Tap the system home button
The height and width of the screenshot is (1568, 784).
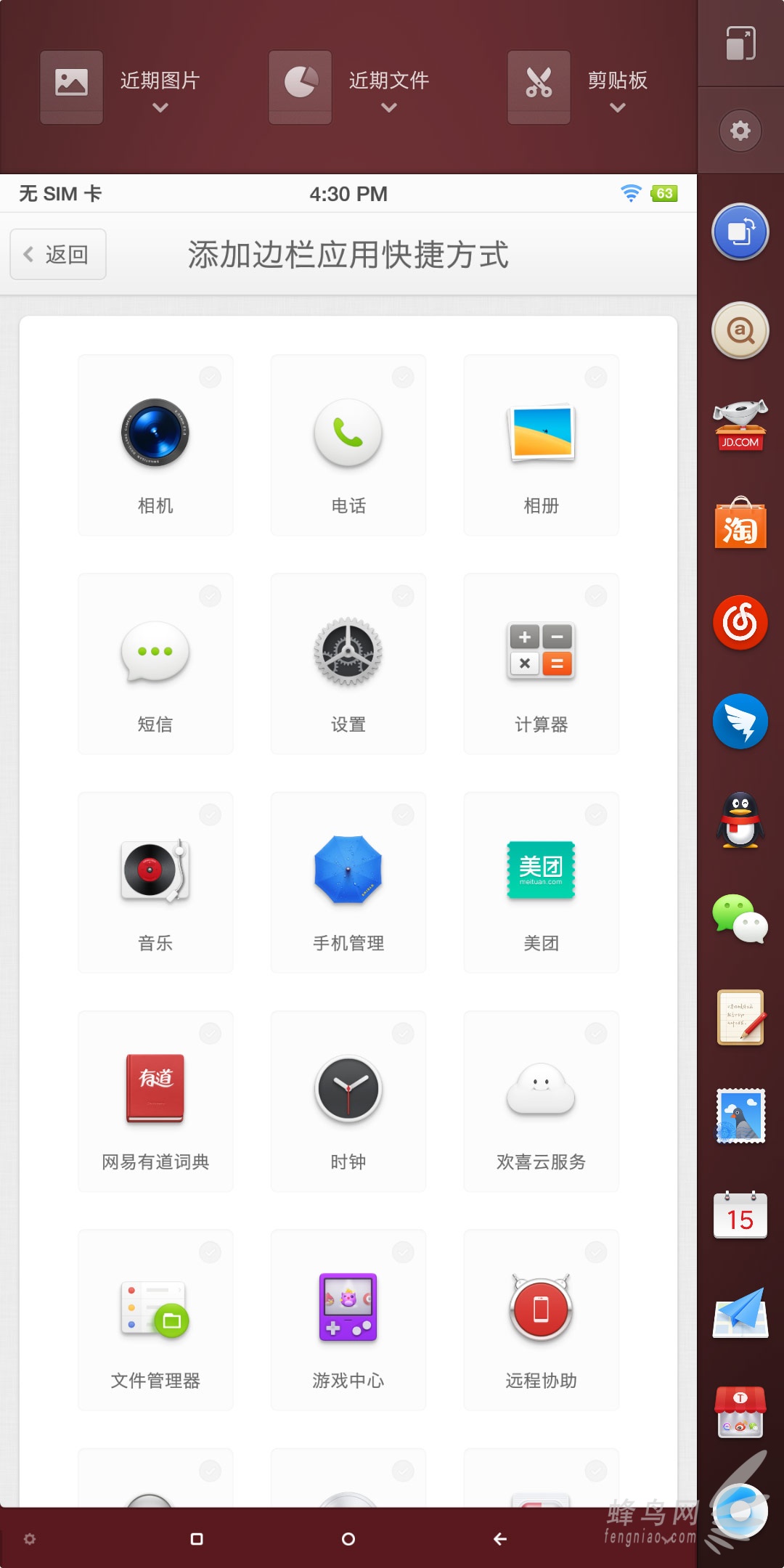pyautogui.click(x=348, y=1539)
